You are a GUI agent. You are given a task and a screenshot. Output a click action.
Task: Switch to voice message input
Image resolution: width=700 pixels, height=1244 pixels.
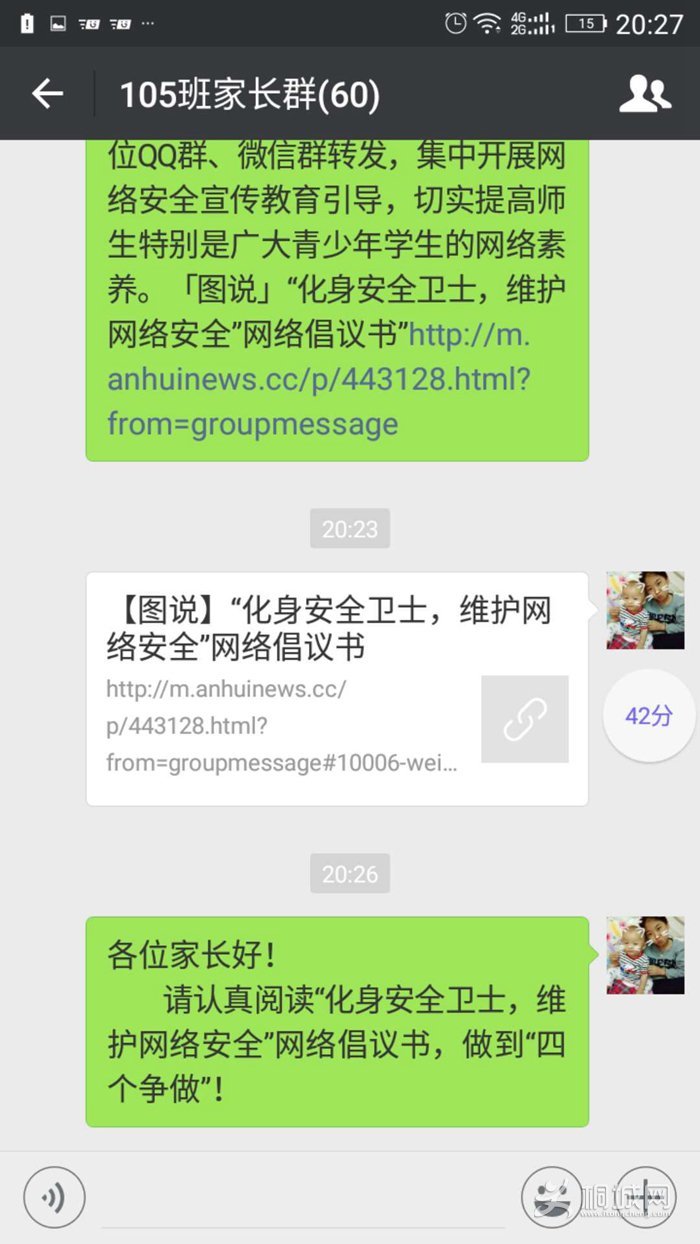(54, 1197)
